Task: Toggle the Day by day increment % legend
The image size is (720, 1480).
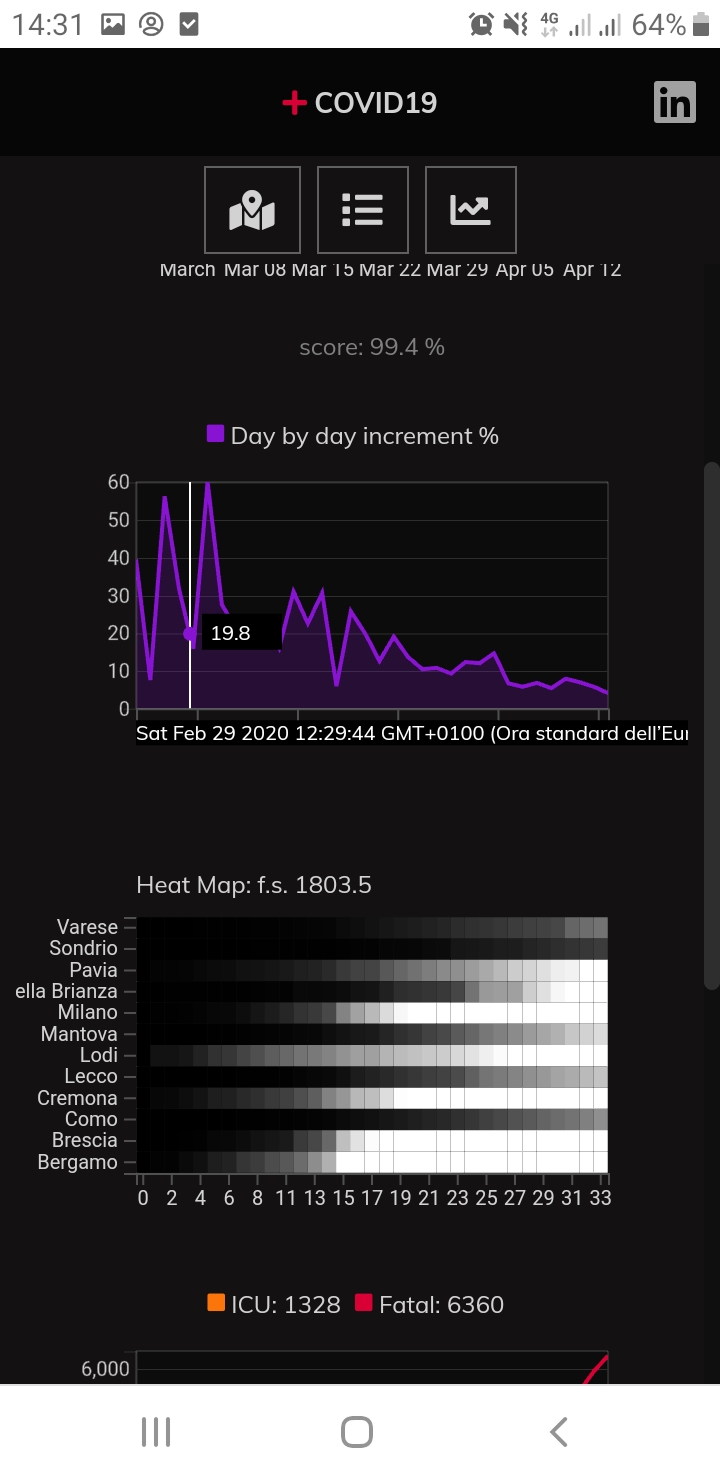Action: point(353,436)
